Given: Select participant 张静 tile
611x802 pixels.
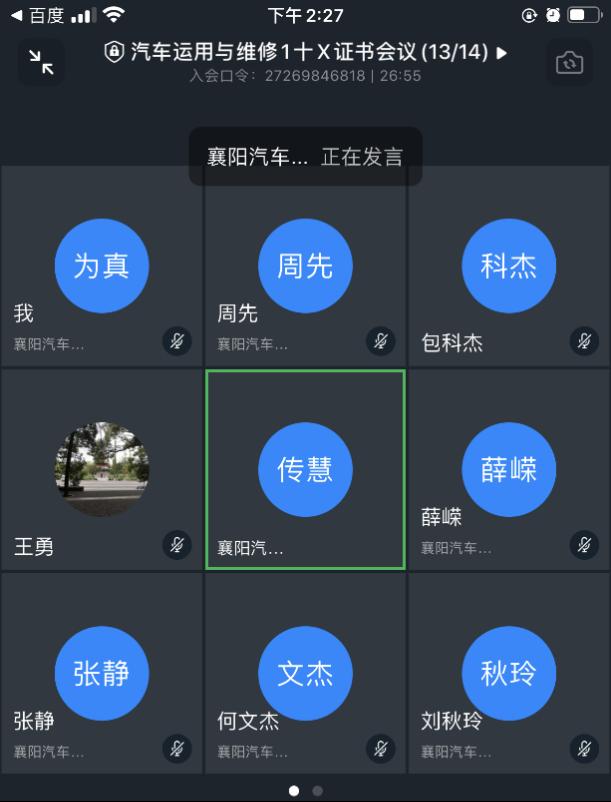Looking at the screenshot, I should pyautogui.click(x=101, y=674).
